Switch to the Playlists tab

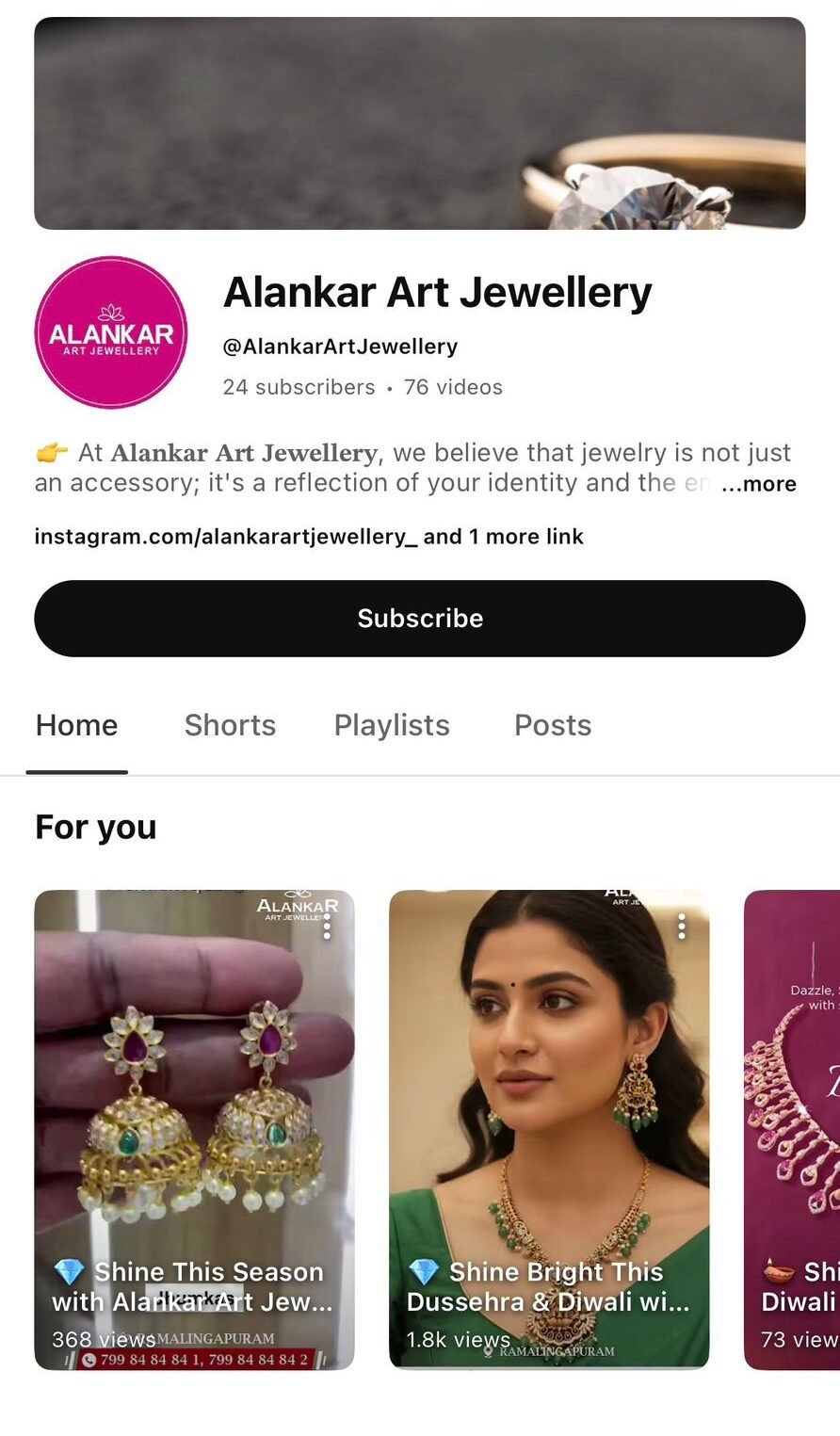point(392,725)
